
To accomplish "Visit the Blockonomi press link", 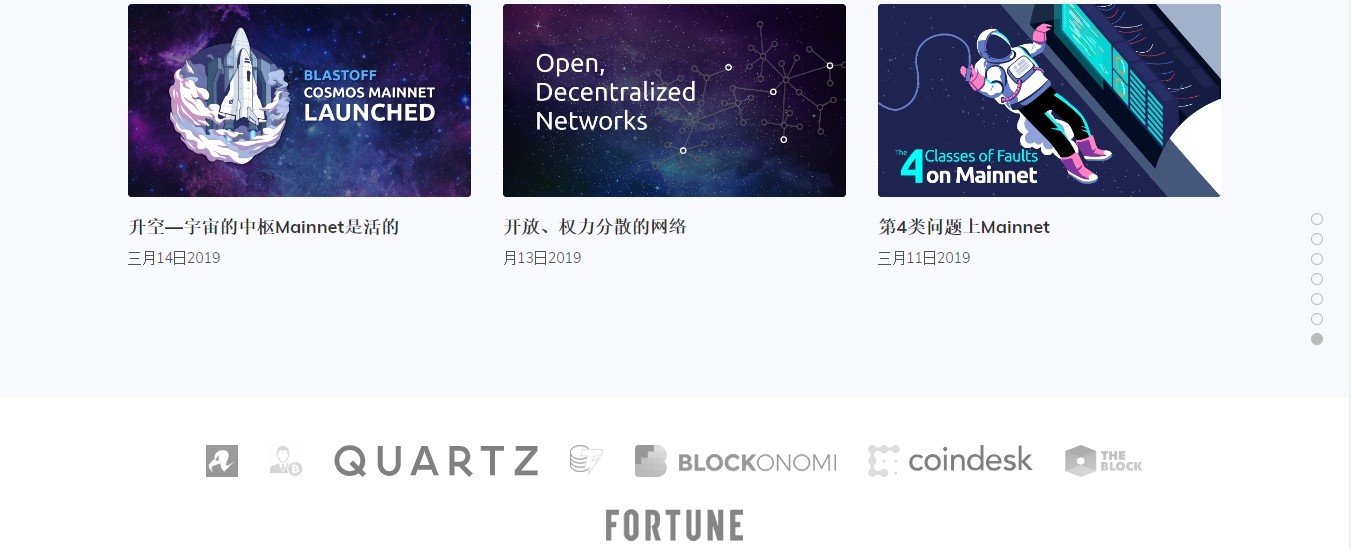I will pos(736,461).
